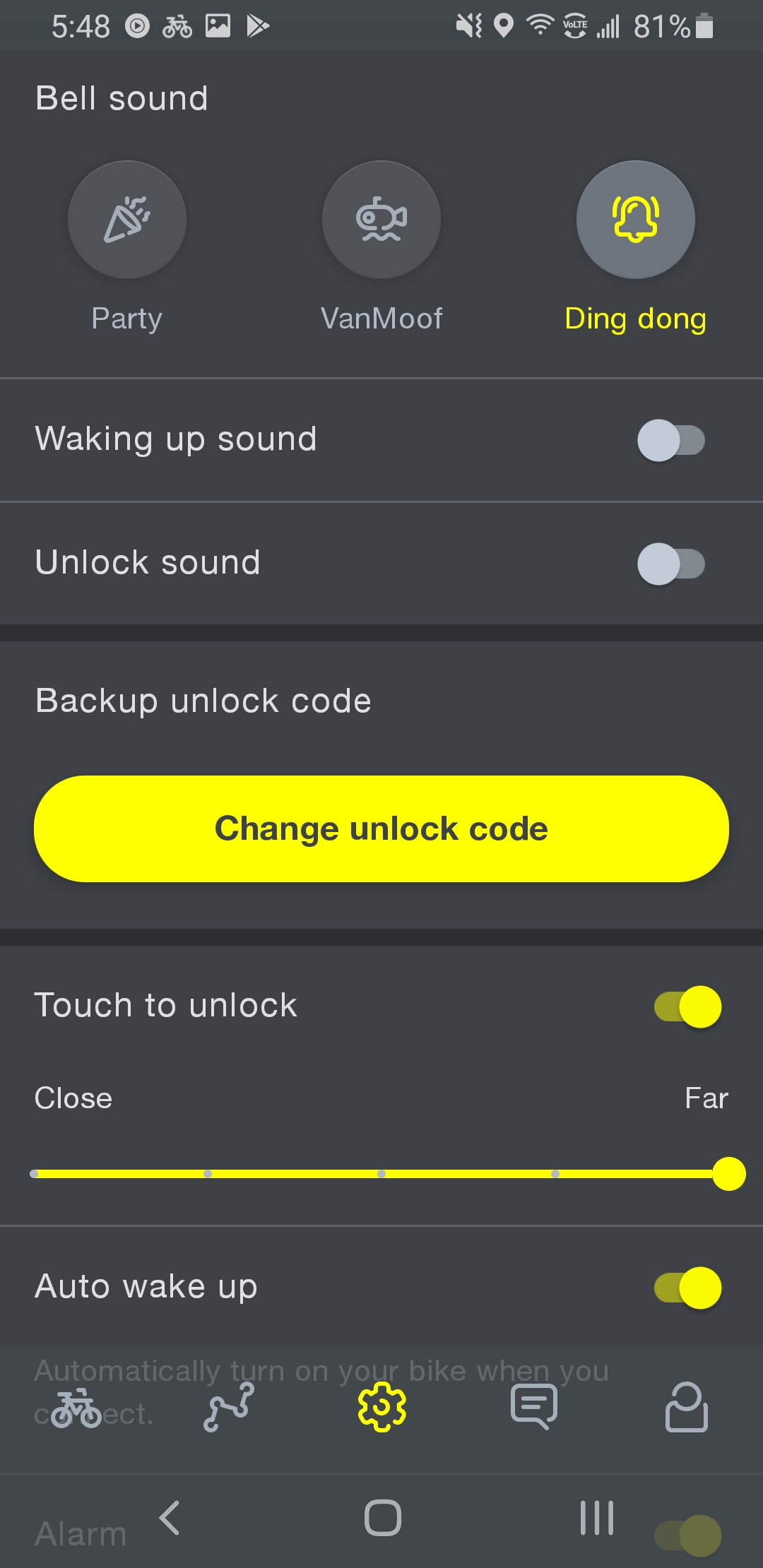
Task: Select the Party bell sound
Action: [127, 220]
